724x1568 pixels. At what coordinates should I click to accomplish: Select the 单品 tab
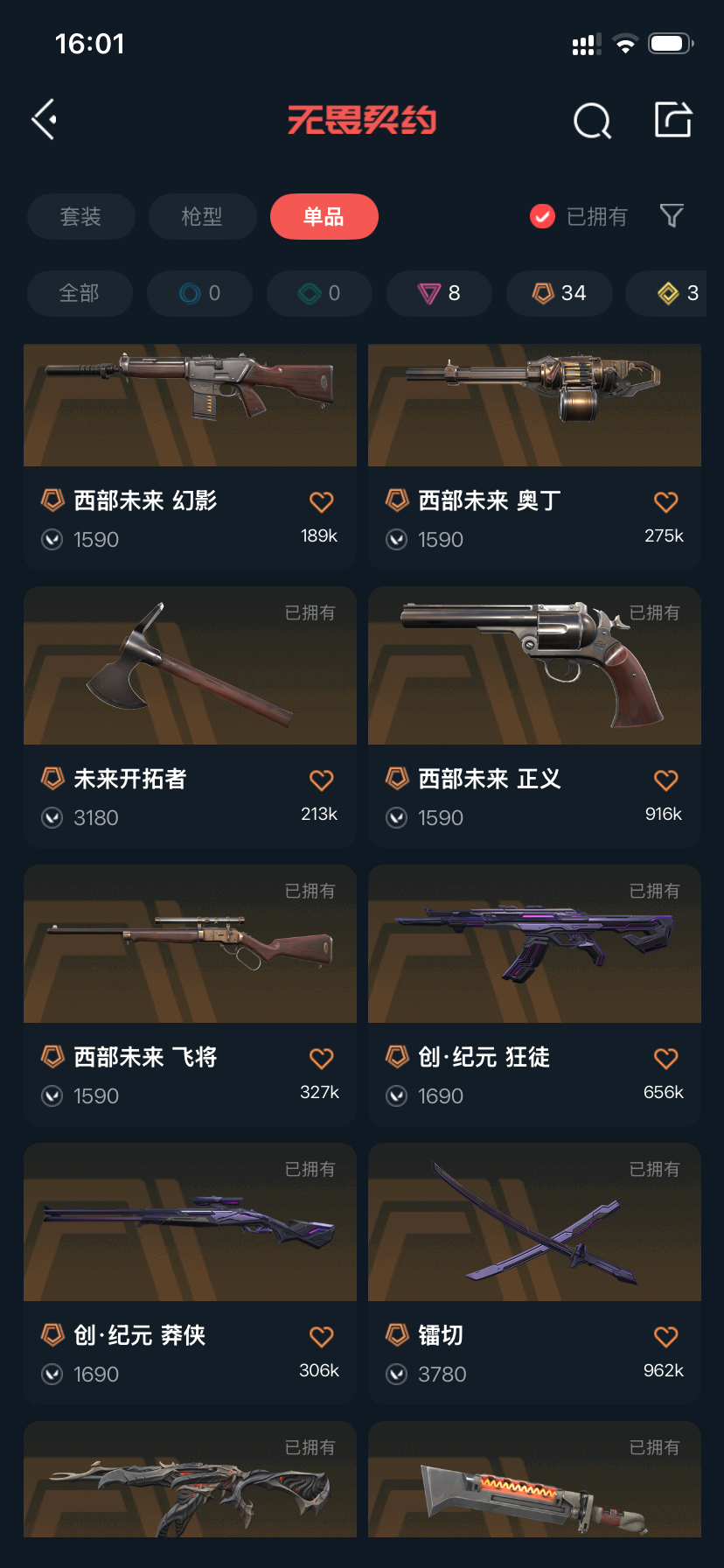coord(324,216)
